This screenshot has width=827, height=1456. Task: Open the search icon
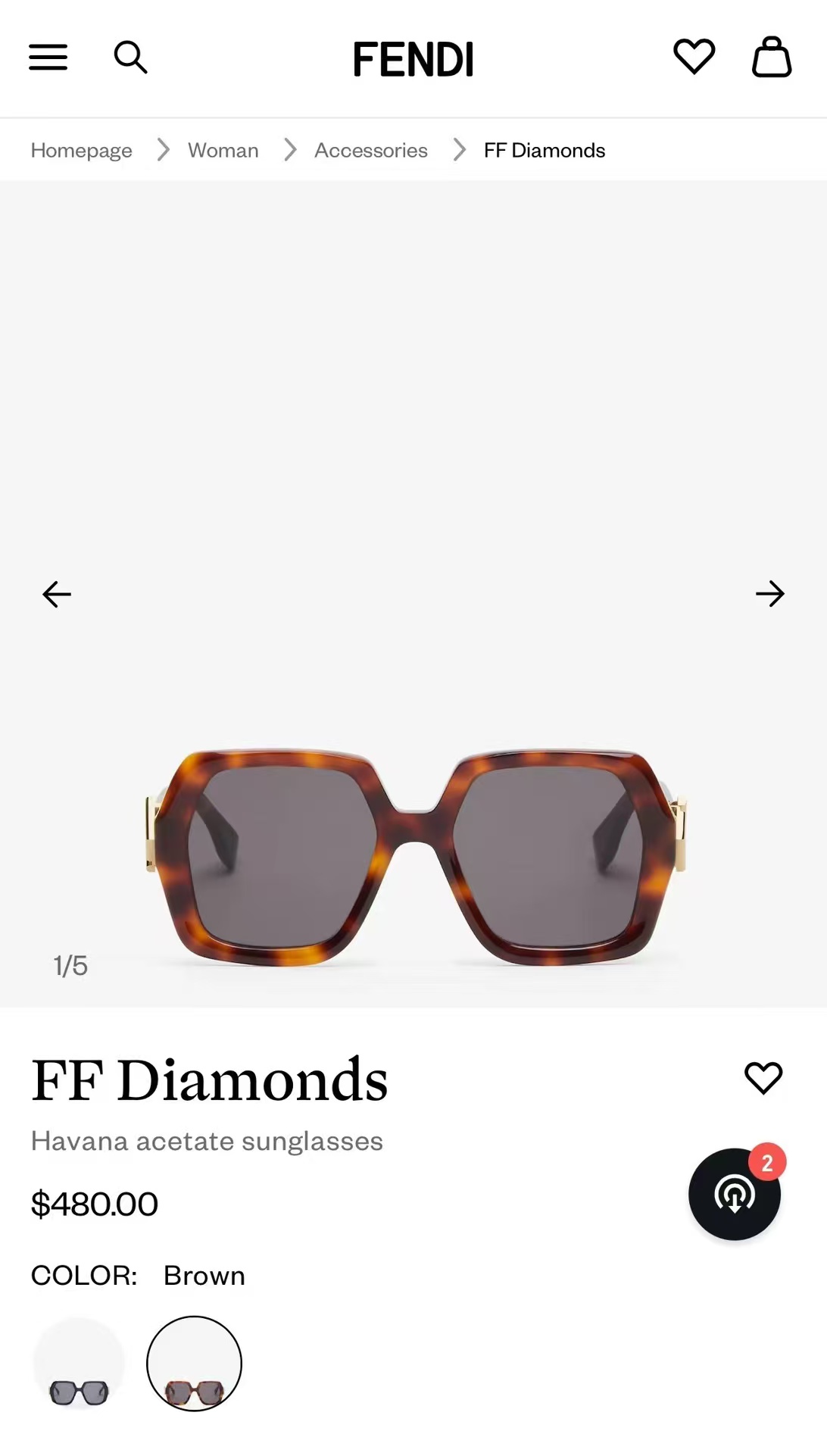130,57
